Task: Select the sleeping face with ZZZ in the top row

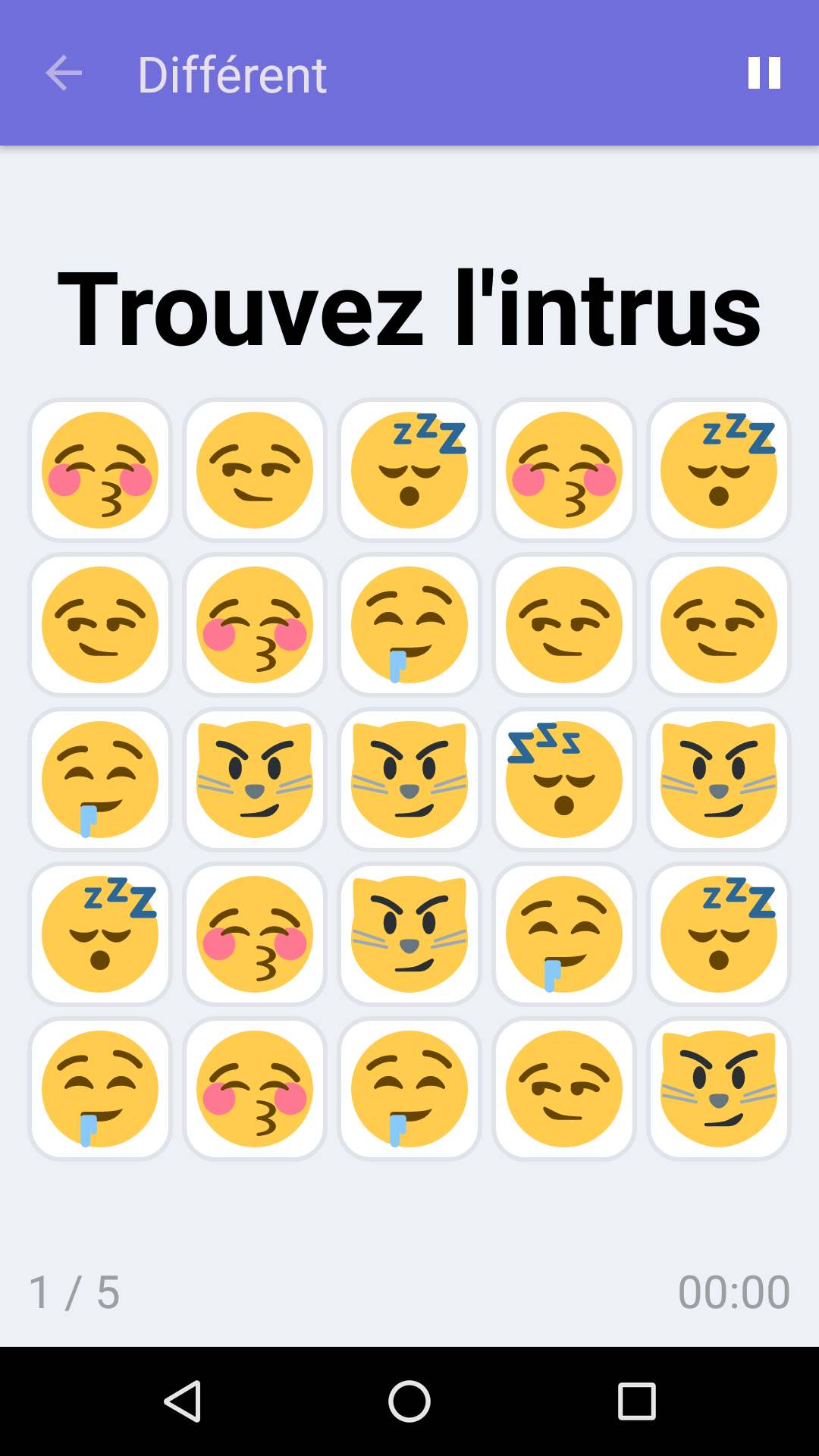Action: [x=409, y=470]
